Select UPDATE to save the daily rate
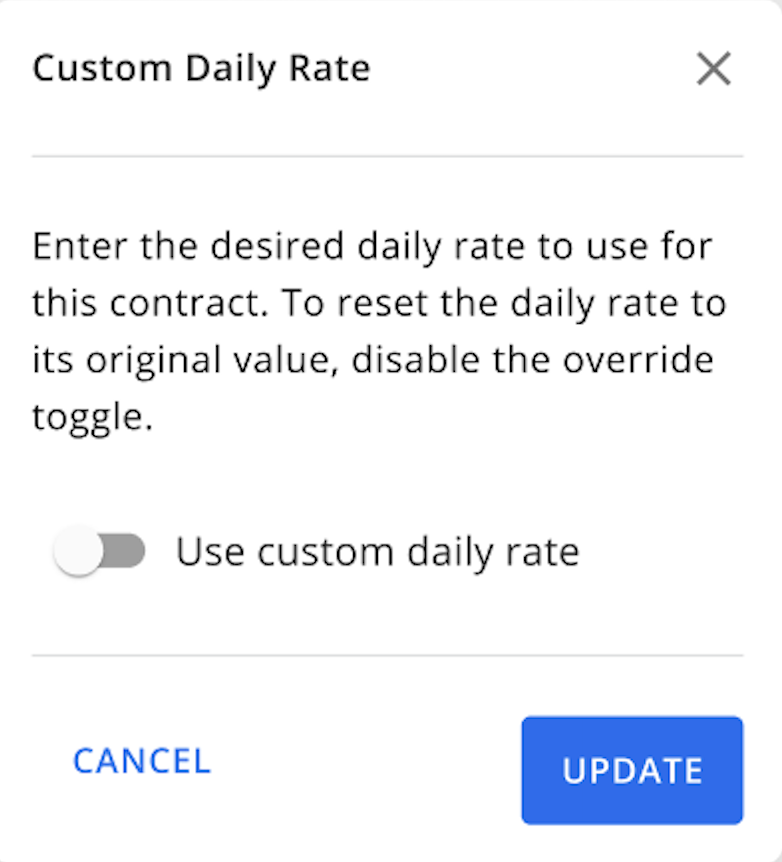 [x=631, y=771]
